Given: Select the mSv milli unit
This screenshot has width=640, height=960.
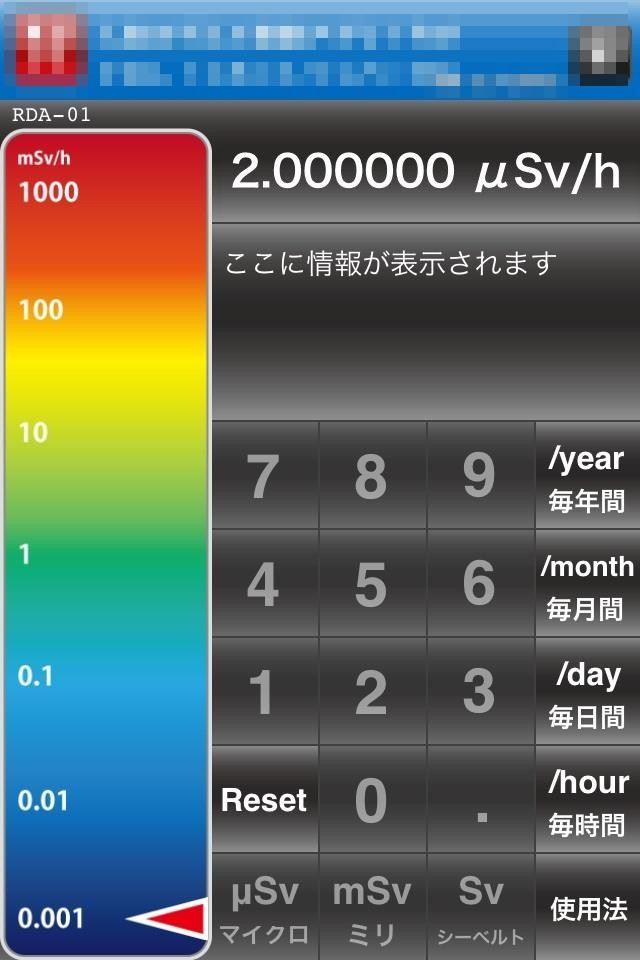Looking at the screenshot, I should coord(373,907).
